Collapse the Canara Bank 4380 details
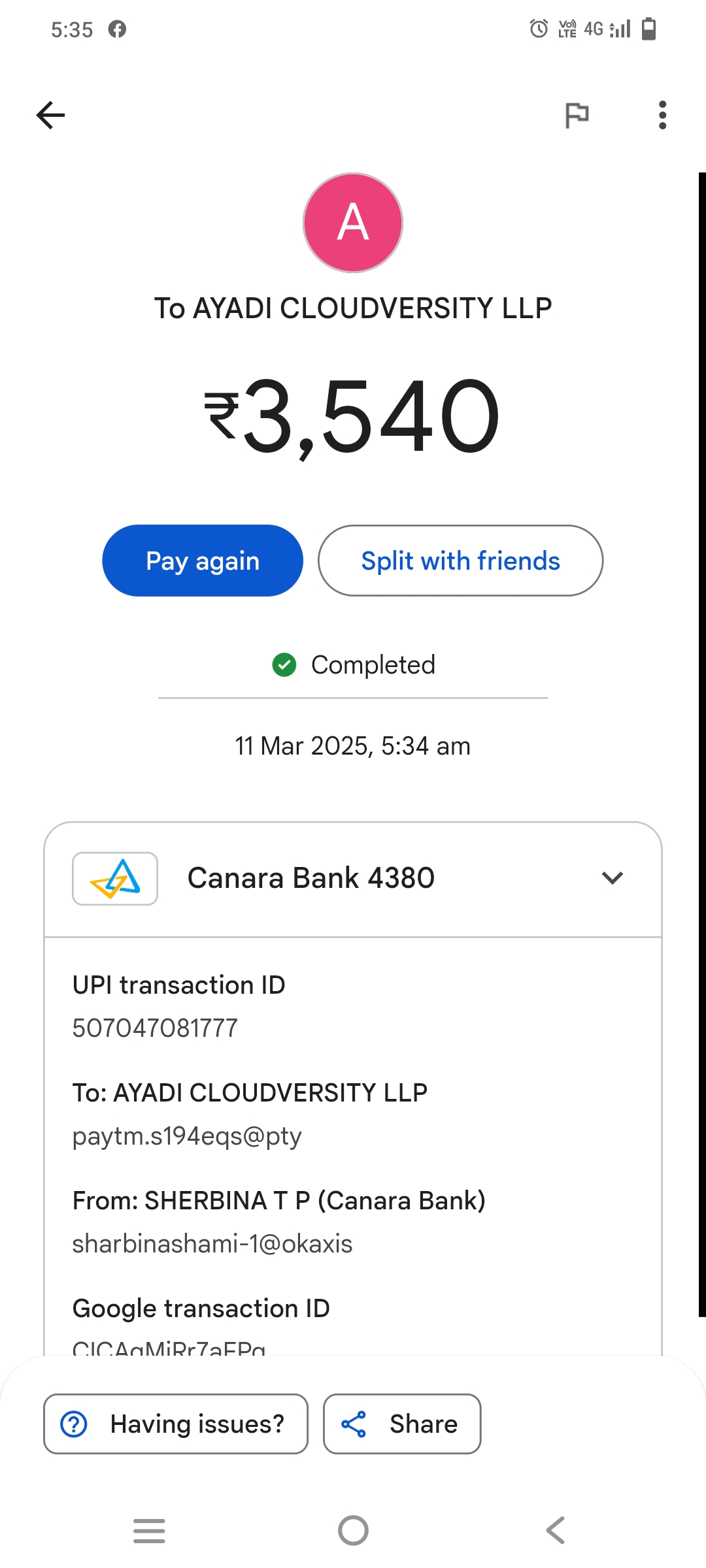 coord(612,878)
